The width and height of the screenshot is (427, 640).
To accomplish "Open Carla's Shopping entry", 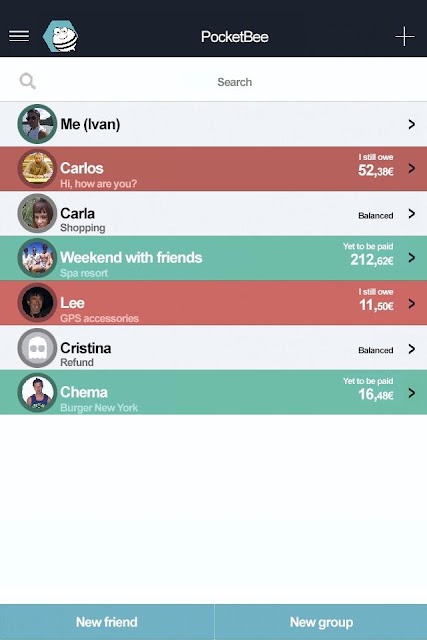I will pyautogui.click(x=214, y=213).
